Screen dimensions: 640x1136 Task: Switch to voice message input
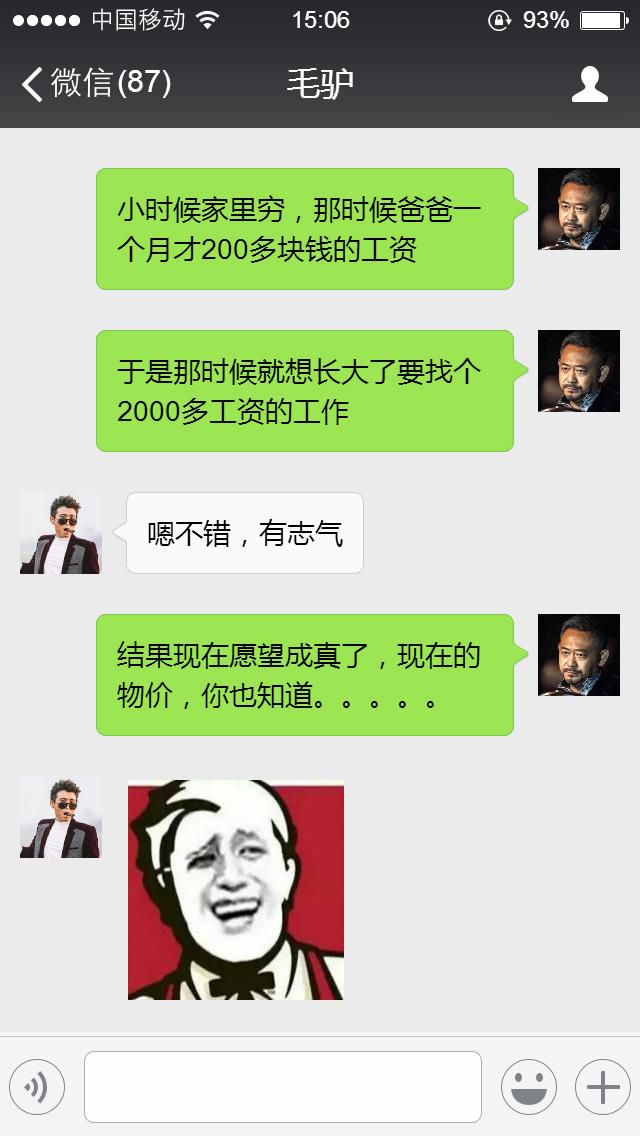37,1087
